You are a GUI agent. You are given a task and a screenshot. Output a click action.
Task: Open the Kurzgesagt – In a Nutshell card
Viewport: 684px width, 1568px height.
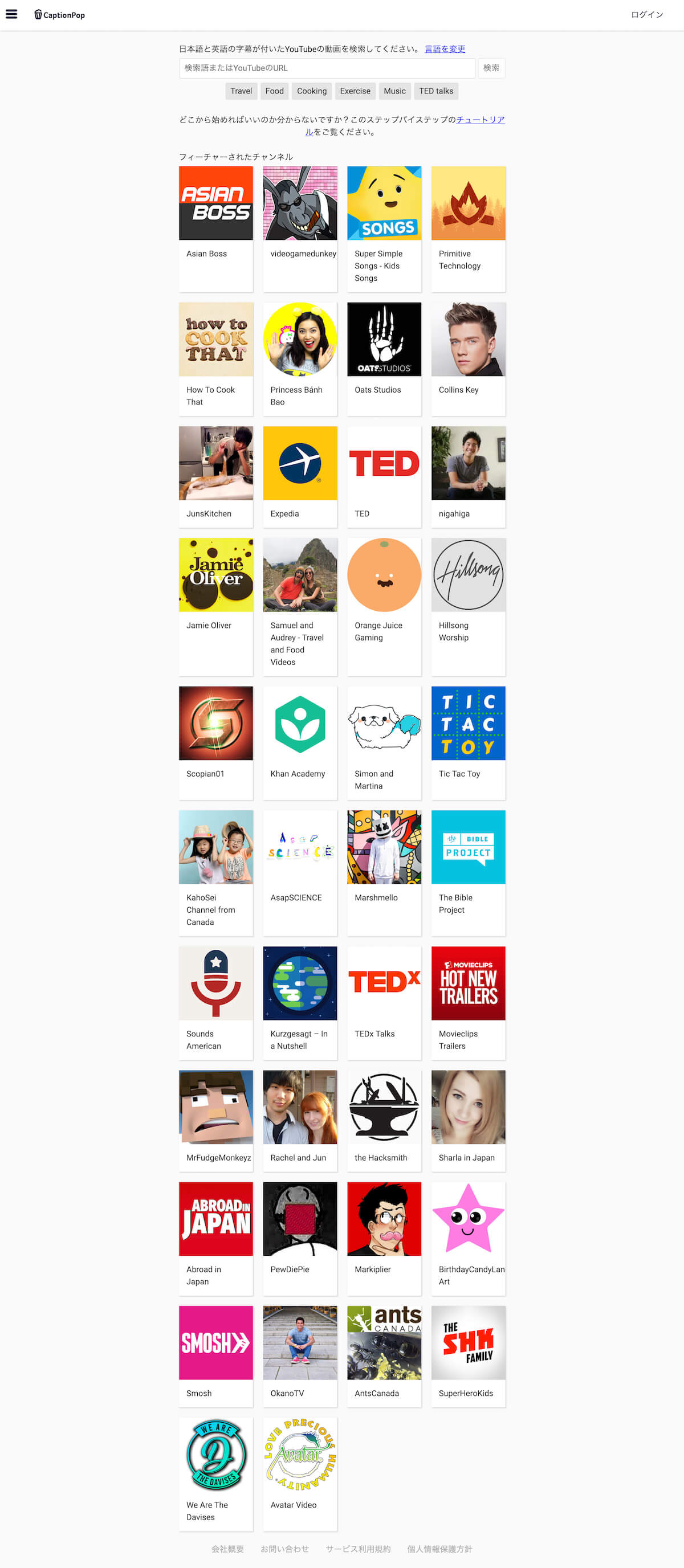(300, 1003)
